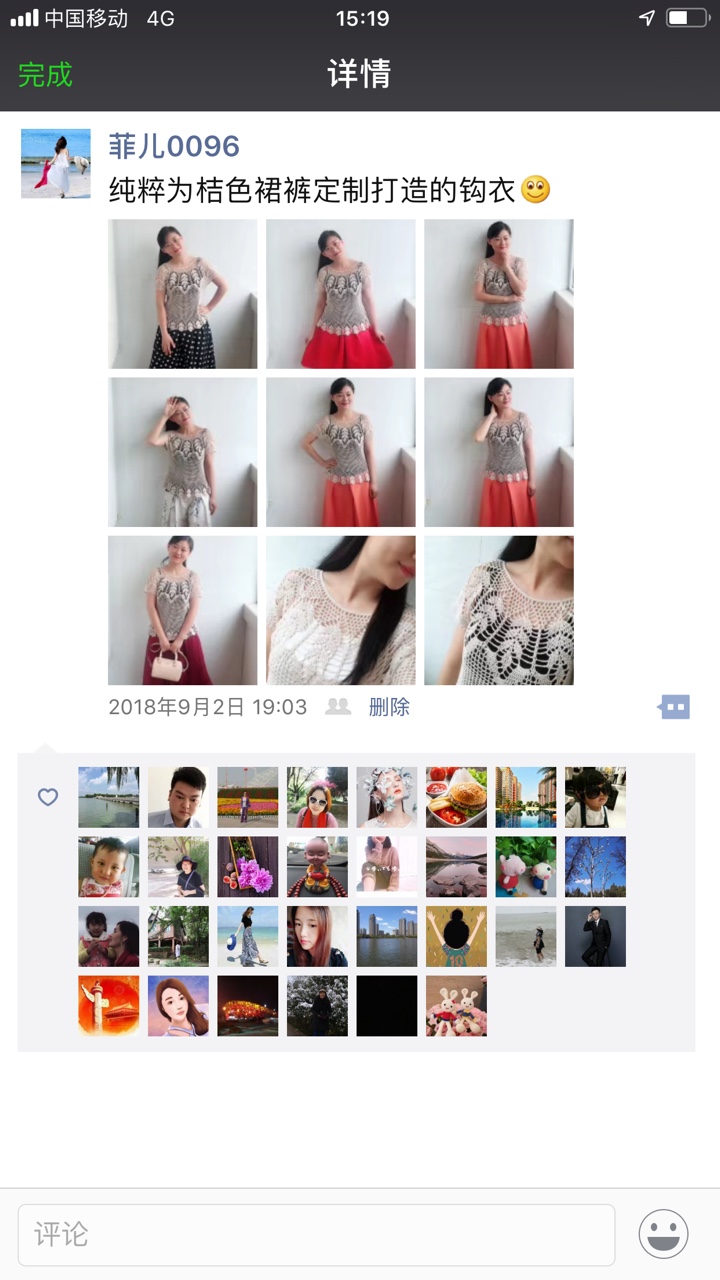Open the liker with man in black suit avatar
The width and height of the screenshot is (720, 1280).
[595, 936]
